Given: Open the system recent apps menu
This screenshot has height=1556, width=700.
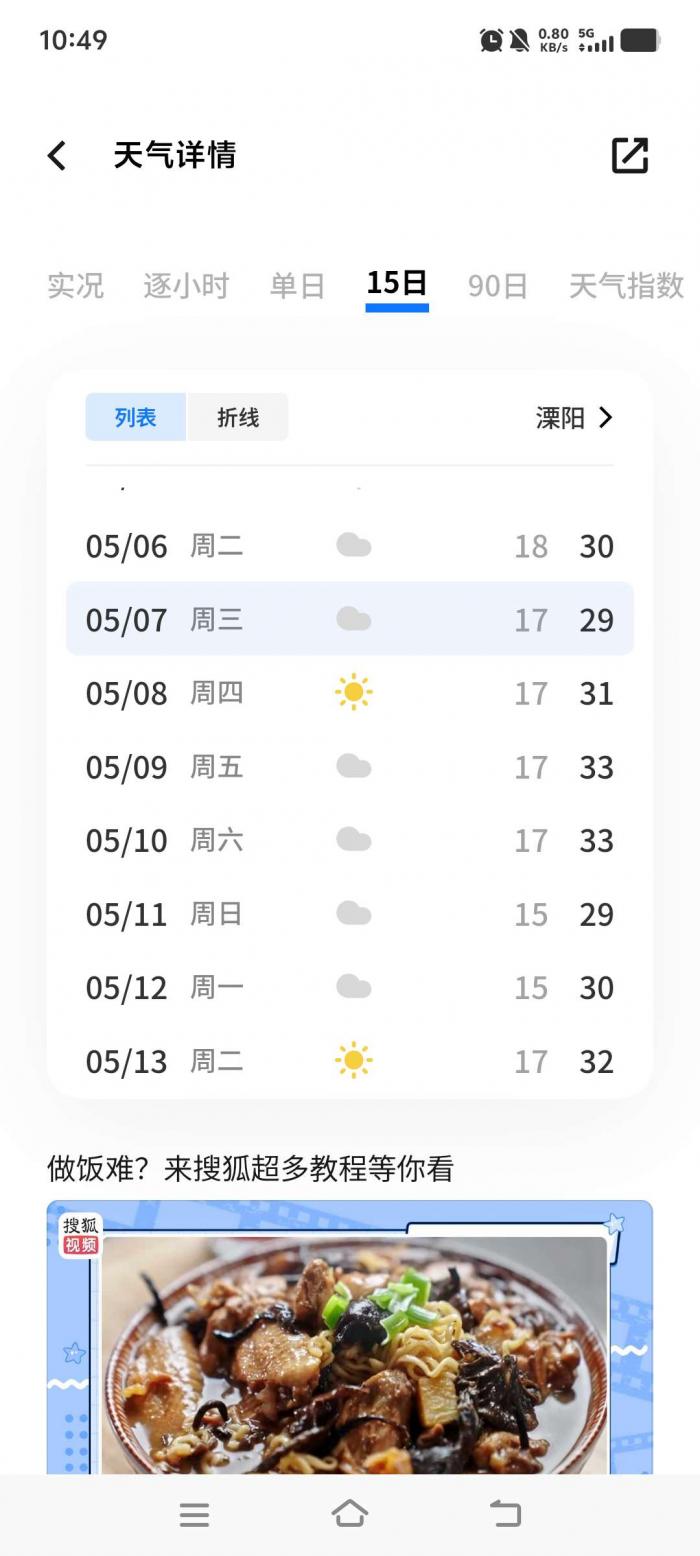Looking at the screenshot, I should coord(194,1514).
